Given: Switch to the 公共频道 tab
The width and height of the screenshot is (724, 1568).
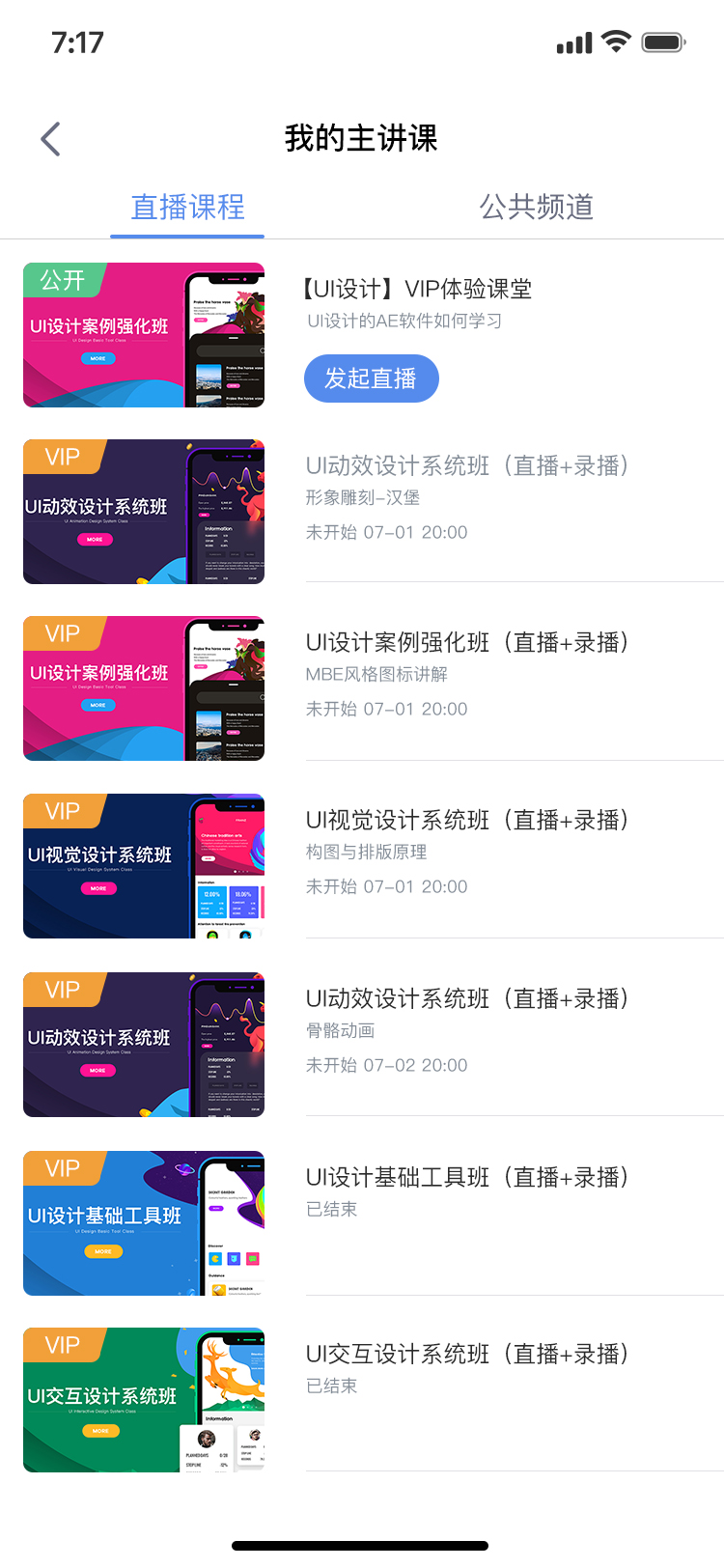Looking at the screenshot, I should (537, 207).
